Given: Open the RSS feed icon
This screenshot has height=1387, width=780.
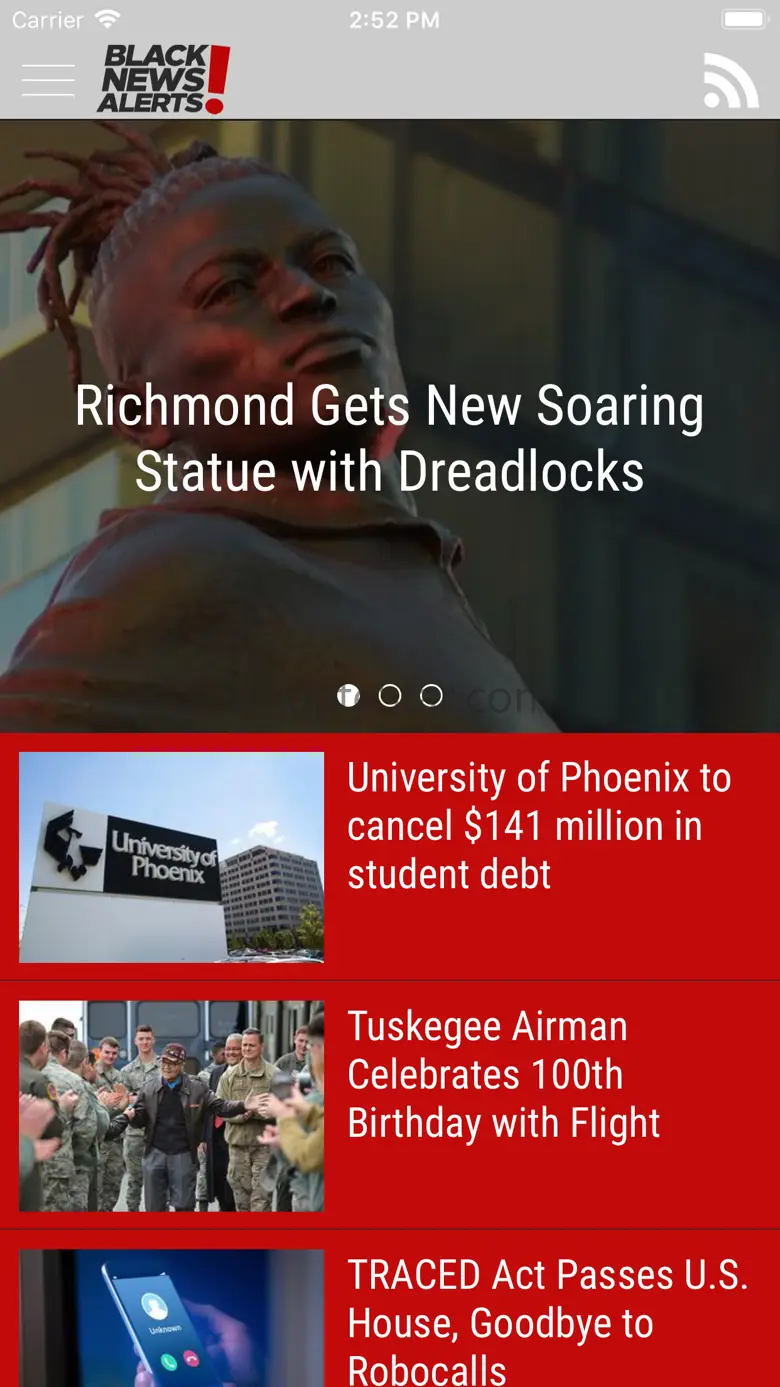Looking at the screenshot, I should coord(730,80).
